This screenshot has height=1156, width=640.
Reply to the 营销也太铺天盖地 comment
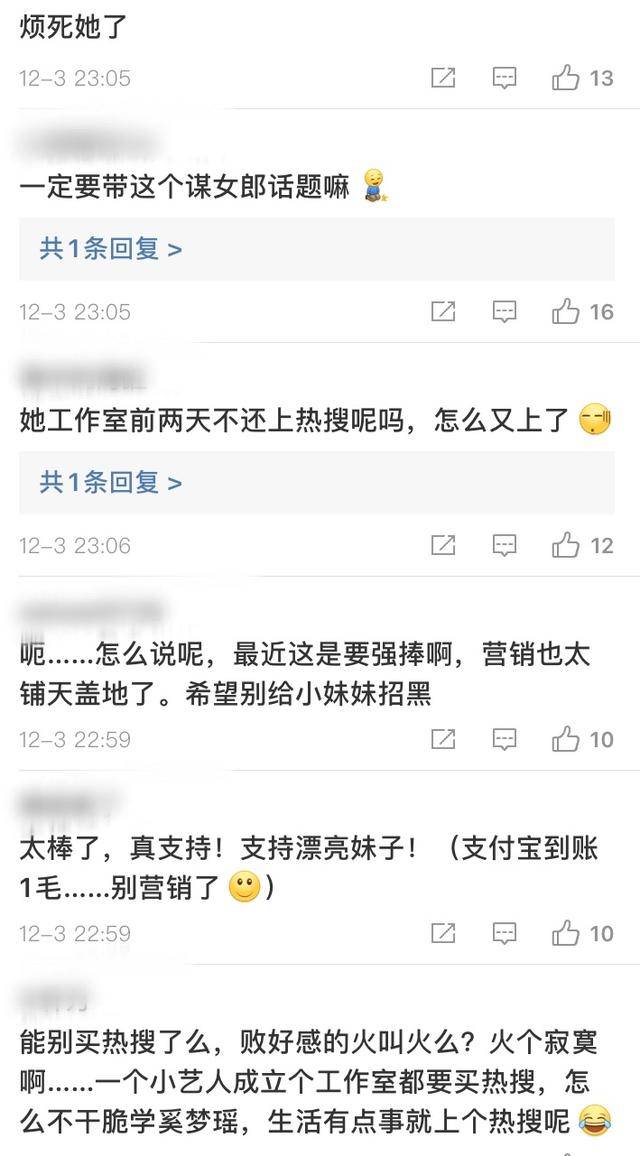click(505, 739)
